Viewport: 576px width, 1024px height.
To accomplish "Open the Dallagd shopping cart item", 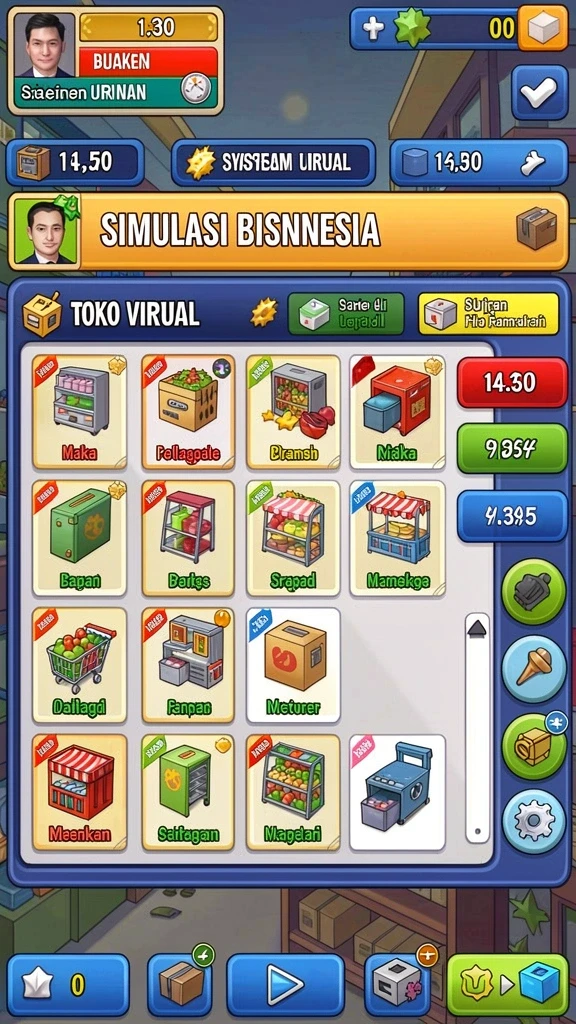I will (79, 665).
